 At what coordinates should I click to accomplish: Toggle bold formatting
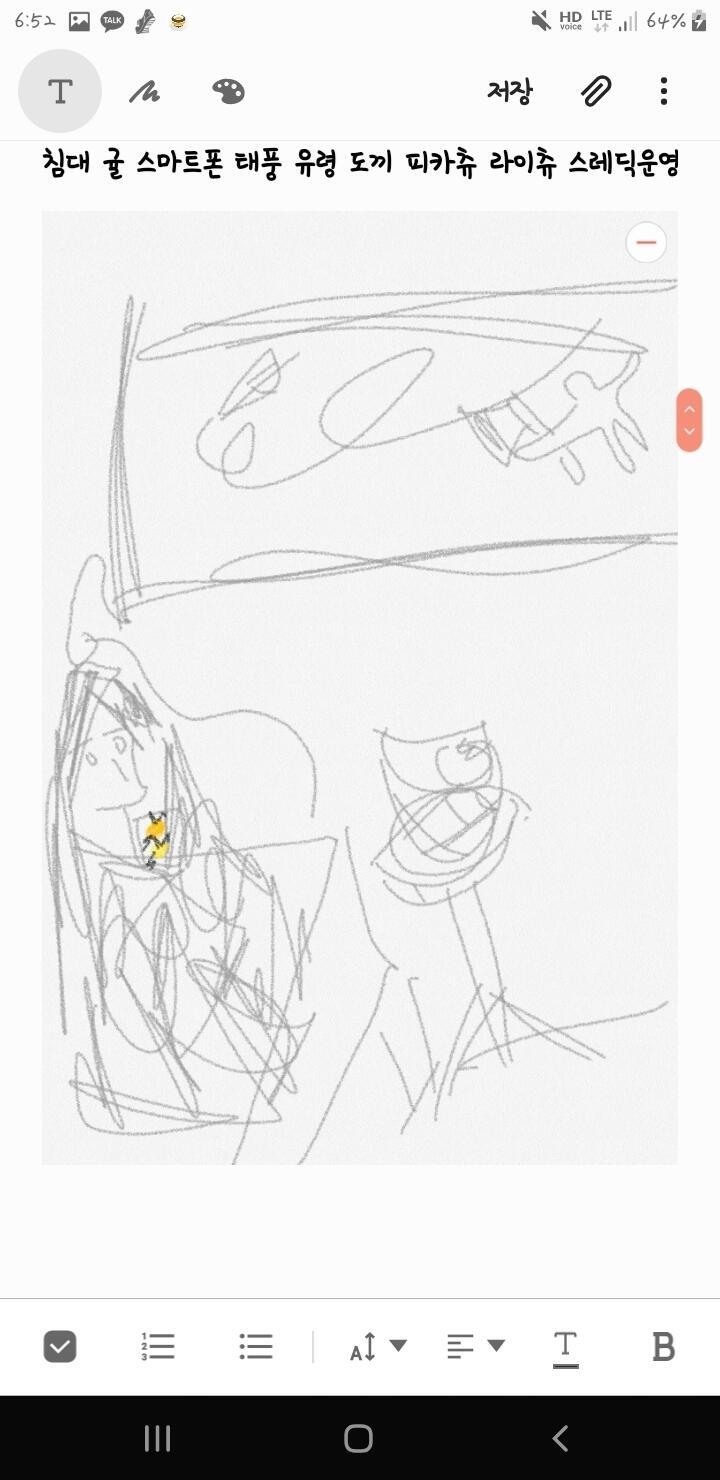click(663, 1347)
